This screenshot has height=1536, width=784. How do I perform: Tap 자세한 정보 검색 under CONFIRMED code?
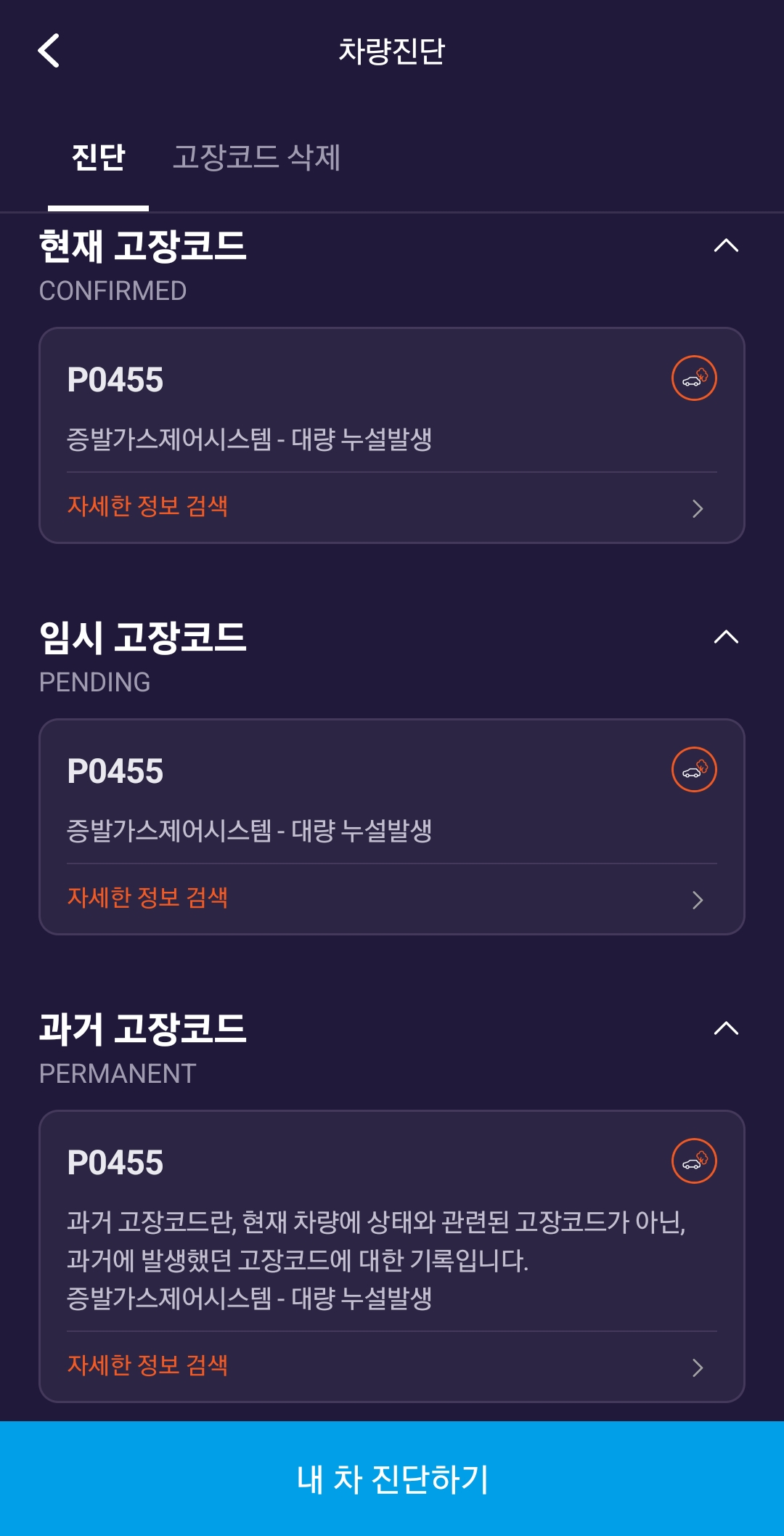coord(148,507)
